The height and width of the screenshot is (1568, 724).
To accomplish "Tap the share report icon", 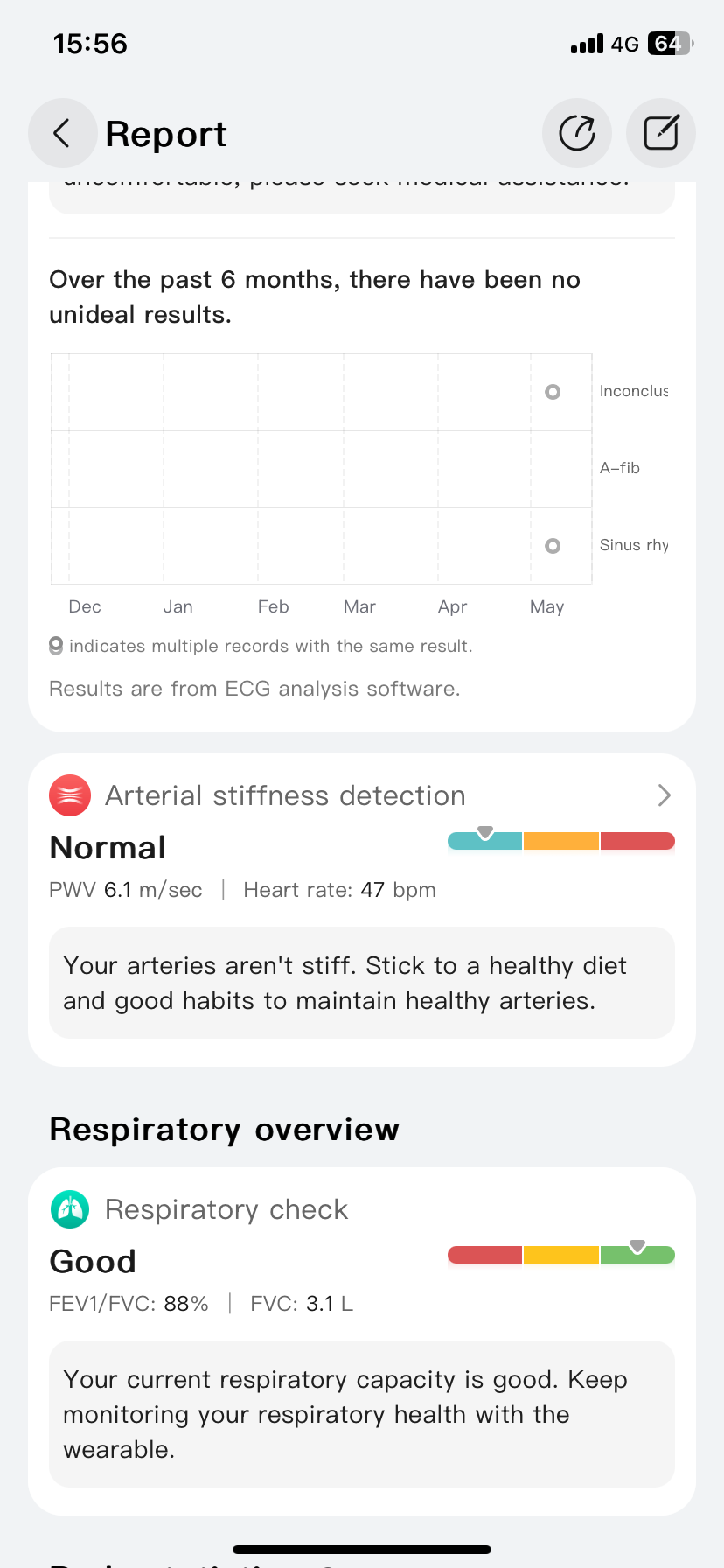I will tap(577, 133).
